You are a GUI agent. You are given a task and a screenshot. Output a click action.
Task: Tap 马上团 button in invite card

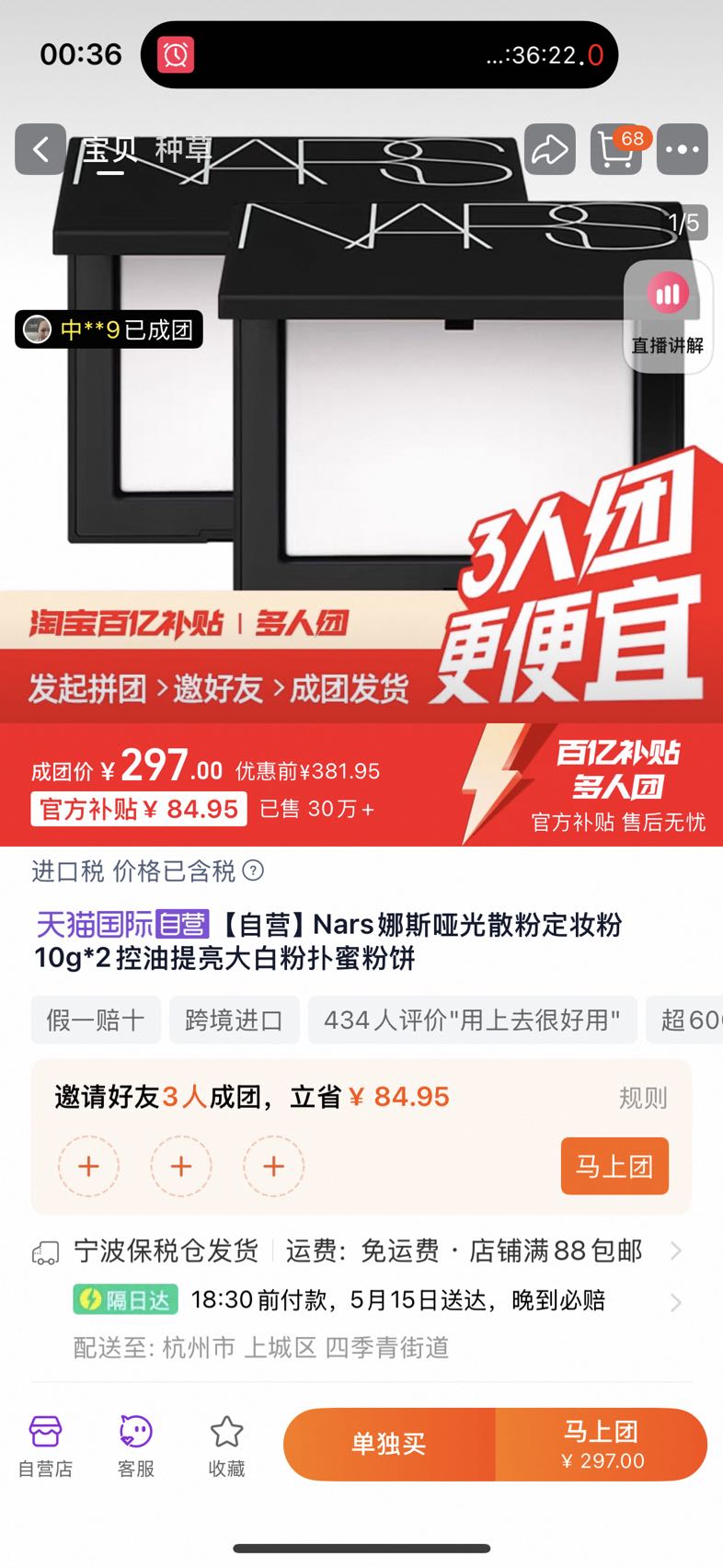pos(614,1166)
